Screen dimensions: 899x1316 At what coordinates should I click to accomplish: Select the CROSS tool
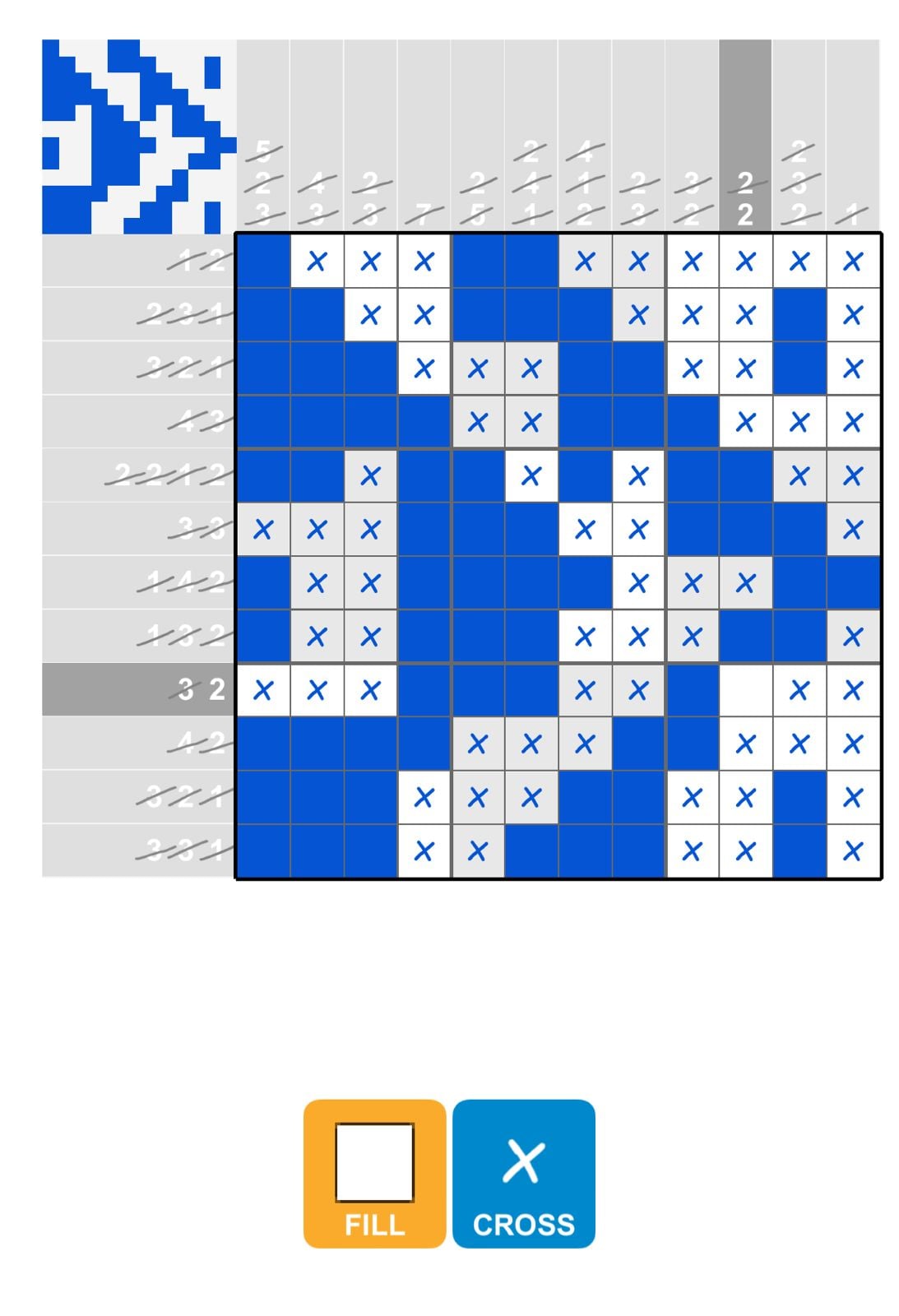pyautogui.click(x=524, y=1172)
